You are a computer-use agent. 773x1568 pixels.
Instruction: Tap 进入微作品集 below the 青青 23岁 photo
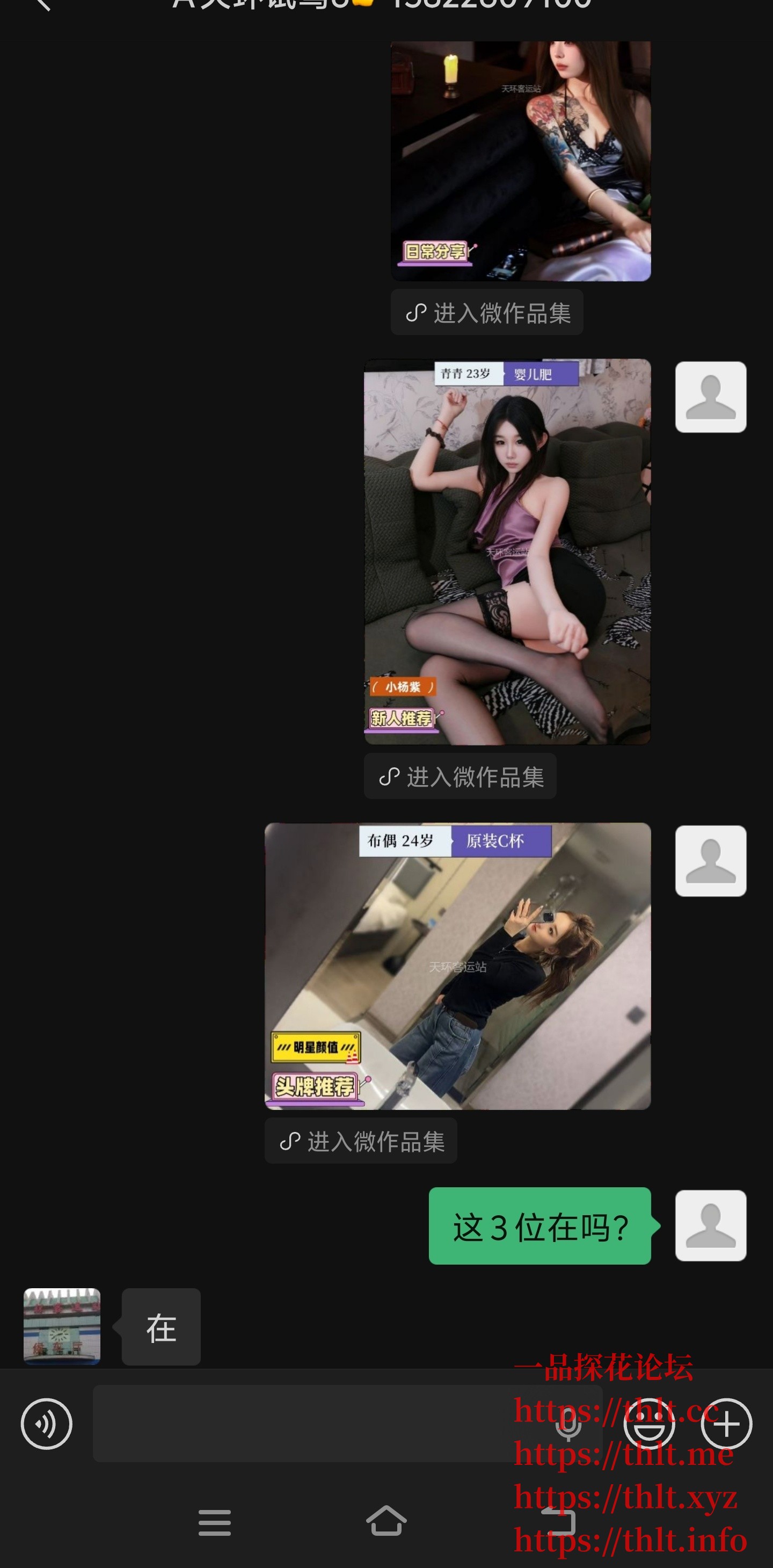coord(460,775)
